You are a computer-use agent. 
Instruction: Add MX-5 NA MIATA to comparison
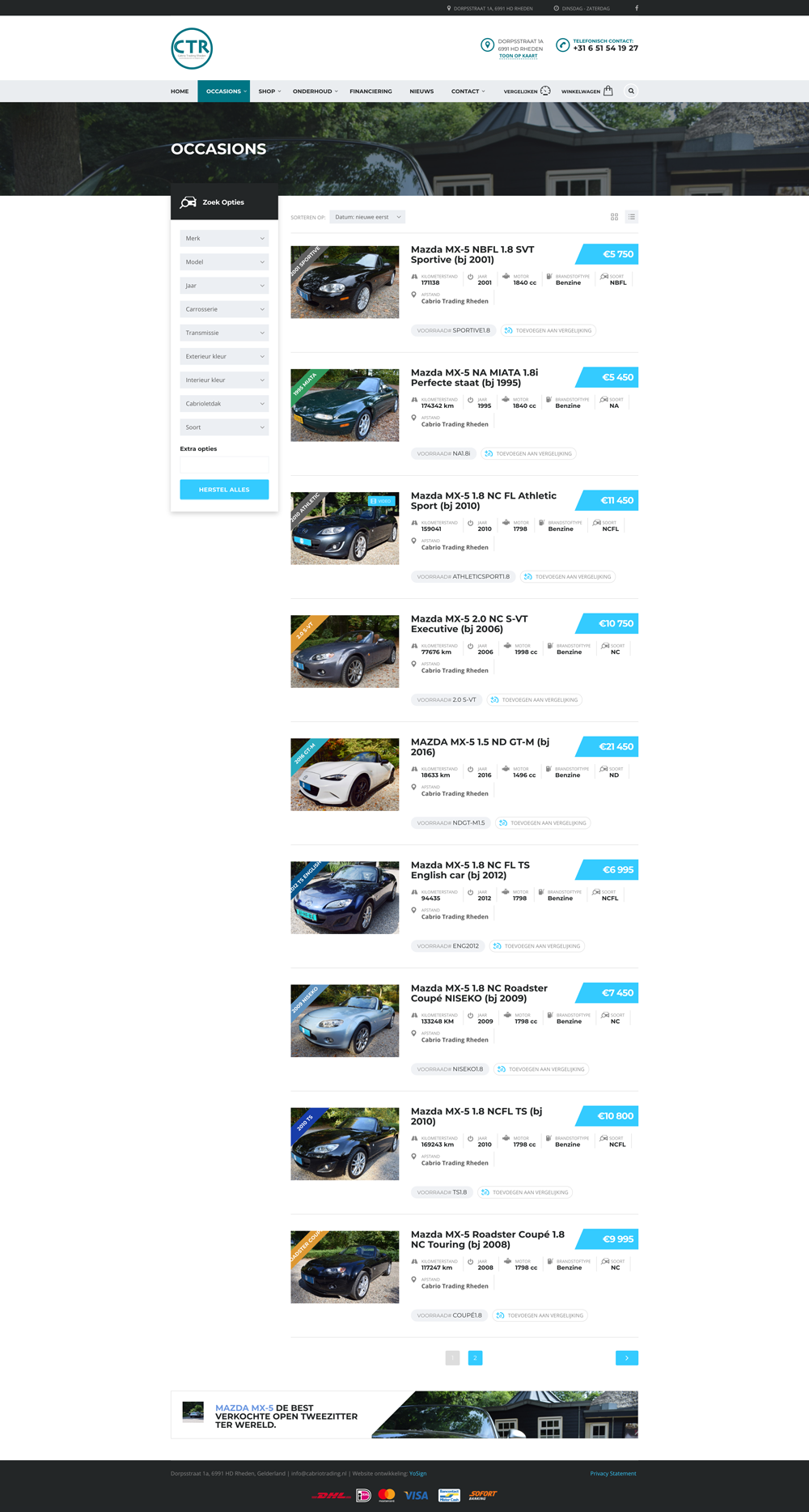tap(529, 454)
